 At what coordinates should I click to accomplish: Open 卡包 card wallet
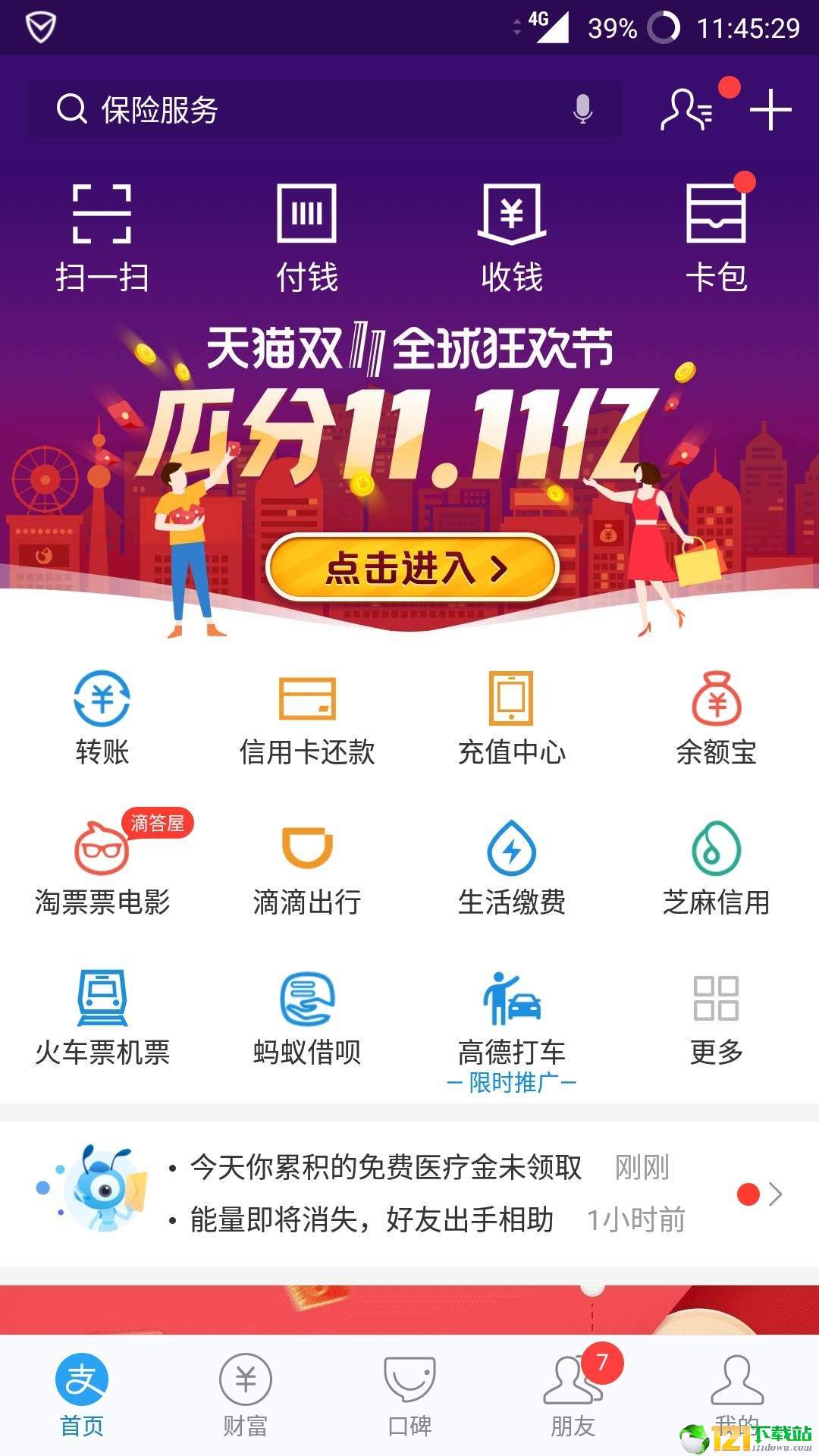point(717,237)
